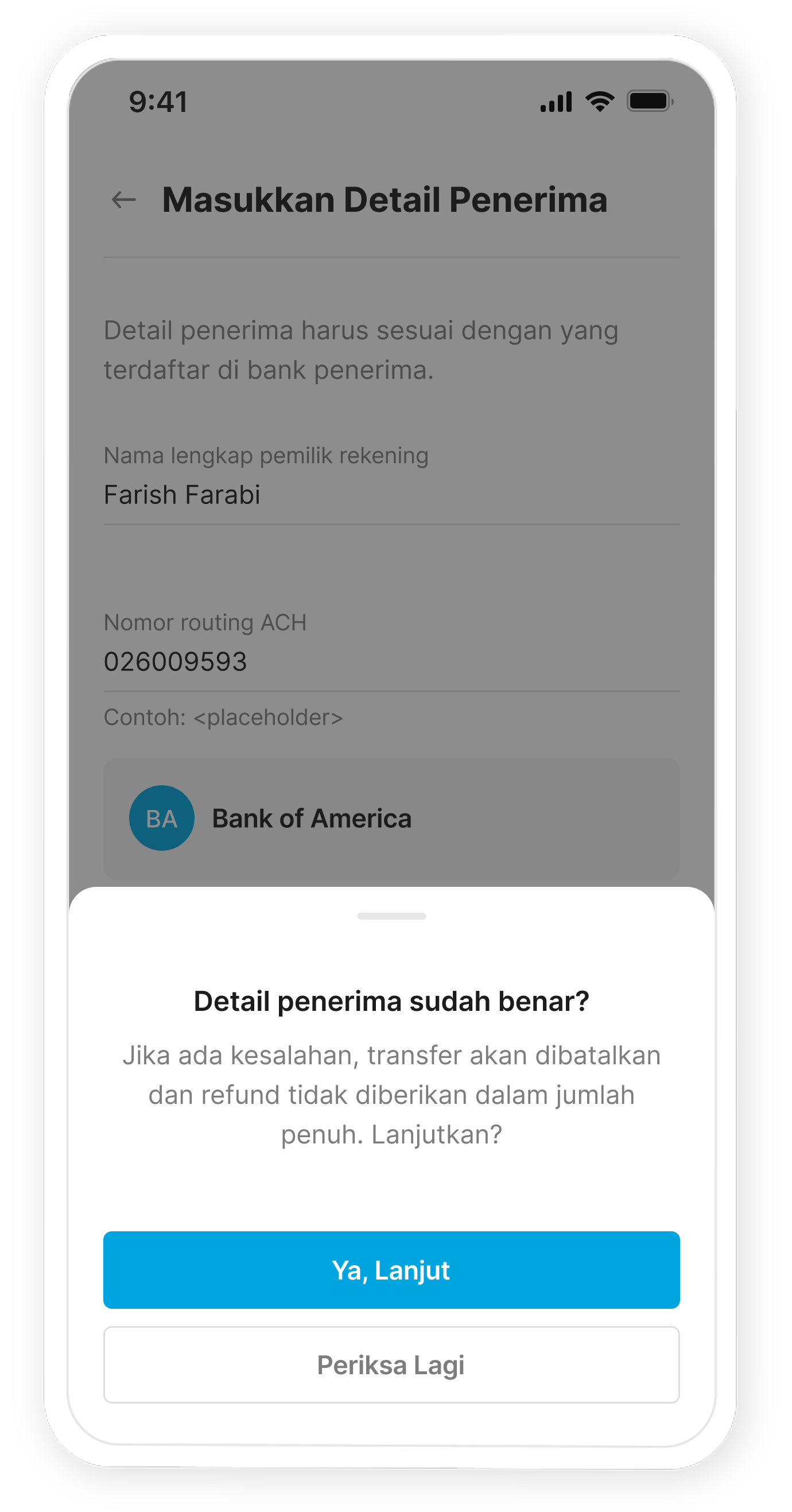This screenshot has width=792, height=1512.
Task: Go back using the arrow icon
Action: [124, 200]
